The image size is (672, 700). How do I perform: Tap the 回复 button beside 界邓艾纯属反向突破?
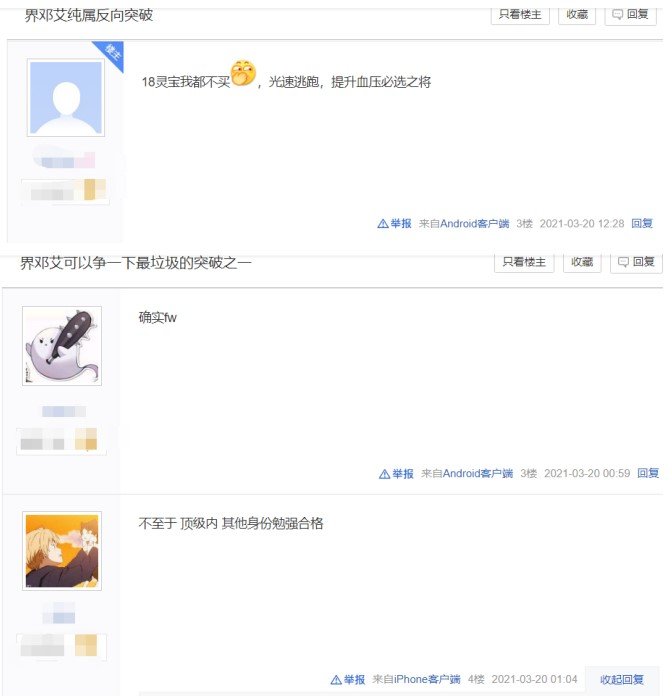[x=631, y=15]
